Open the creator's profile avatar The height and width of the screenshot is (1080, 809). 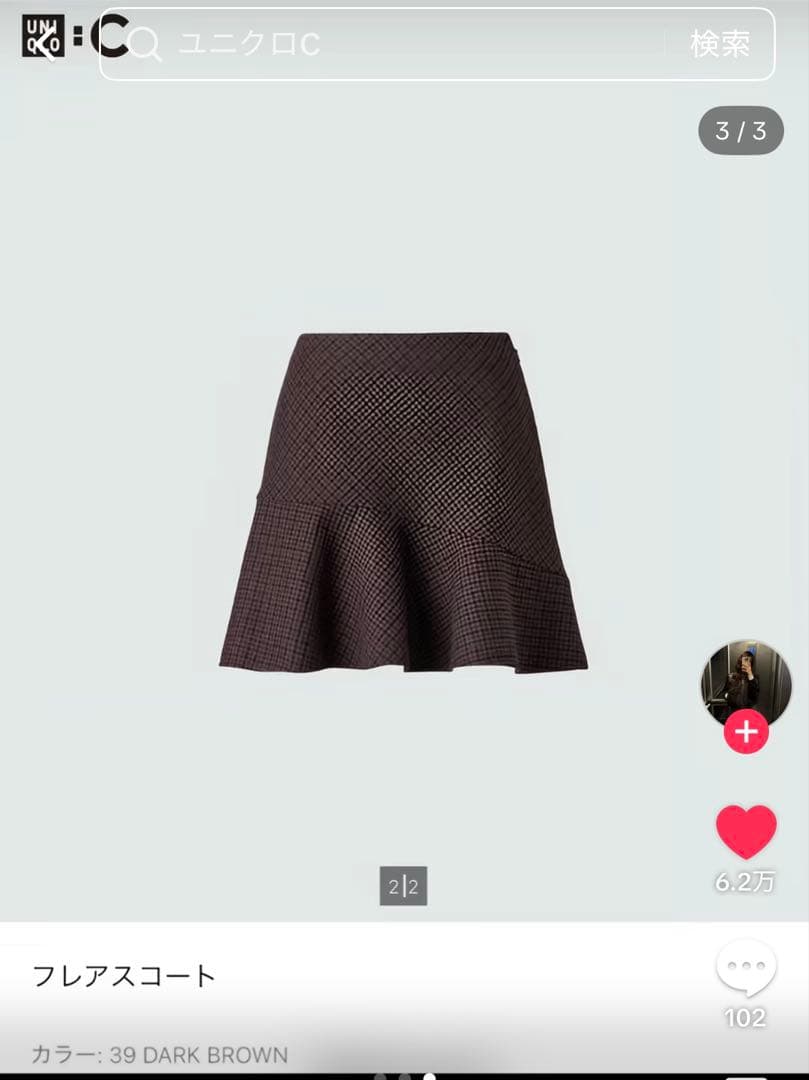point(745,683)
